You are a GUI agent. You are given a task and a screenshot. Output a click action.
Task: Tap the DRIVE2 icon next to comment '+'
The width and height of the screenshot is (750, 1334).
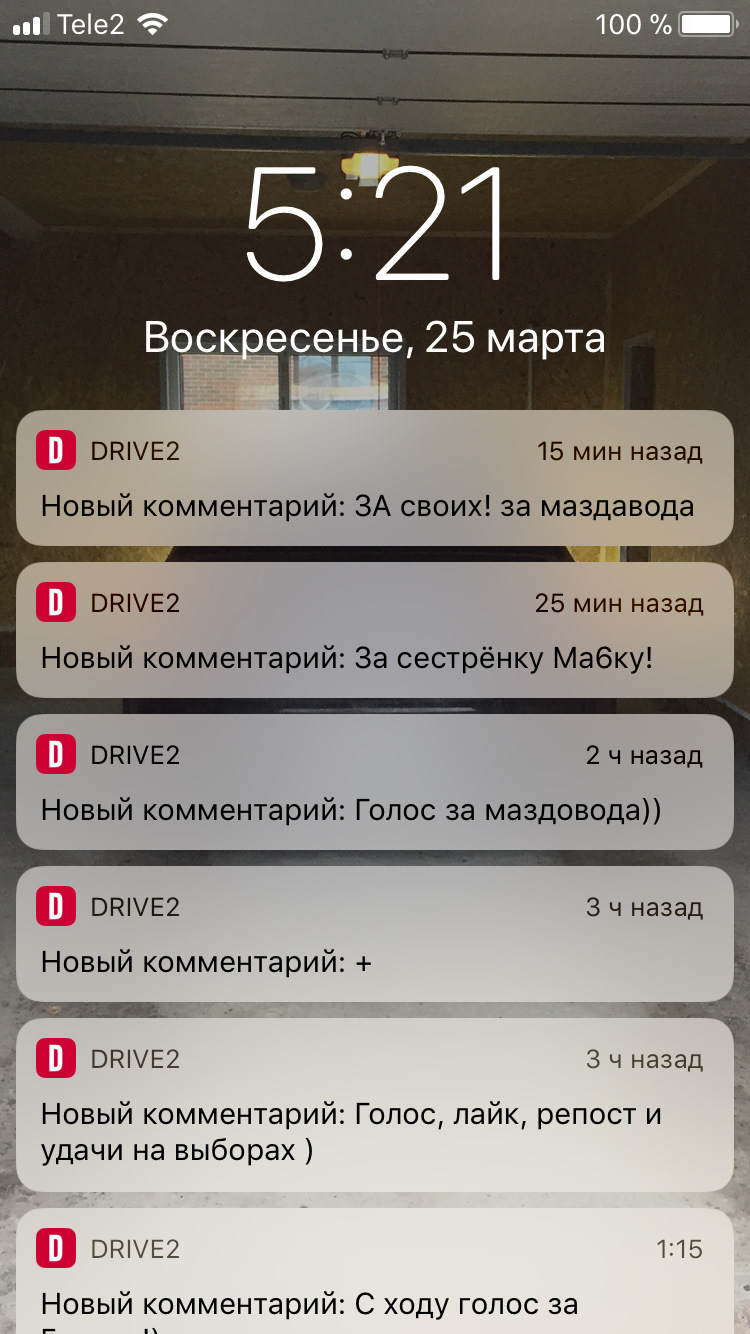(57, 907)
